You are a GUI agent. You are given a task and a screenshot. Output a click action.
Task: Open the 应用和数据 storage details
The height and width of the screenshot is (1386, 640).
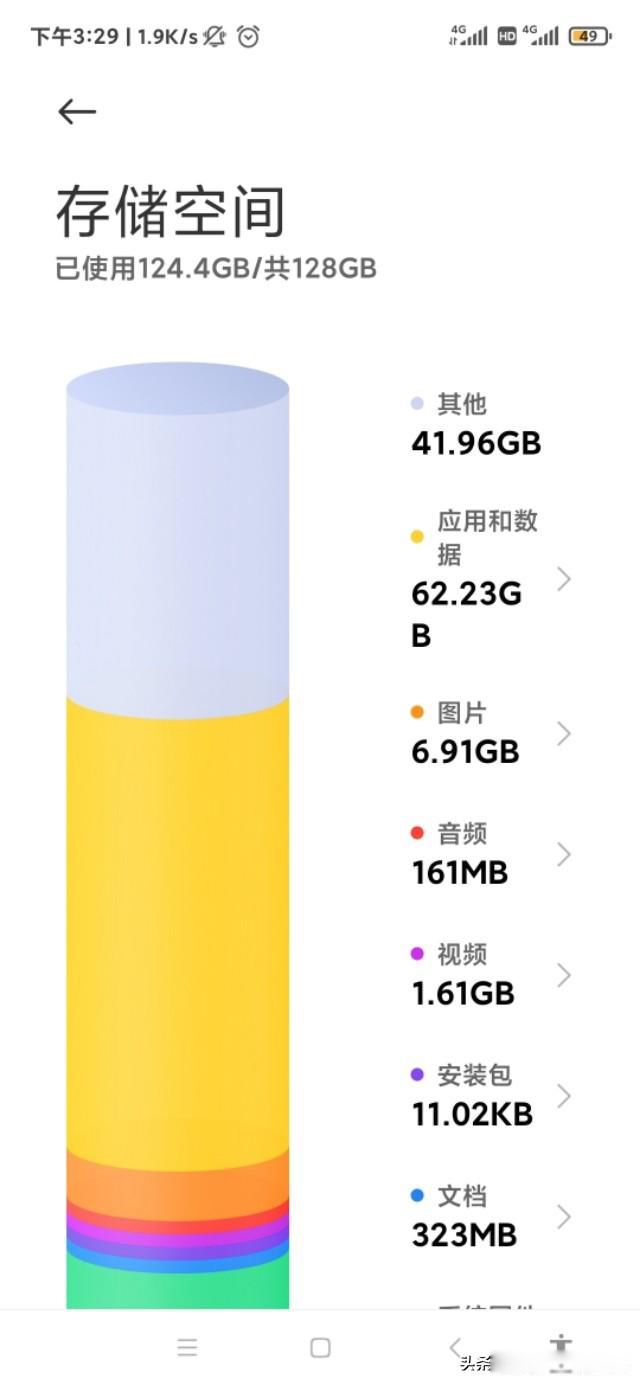(x=492, y=579)
